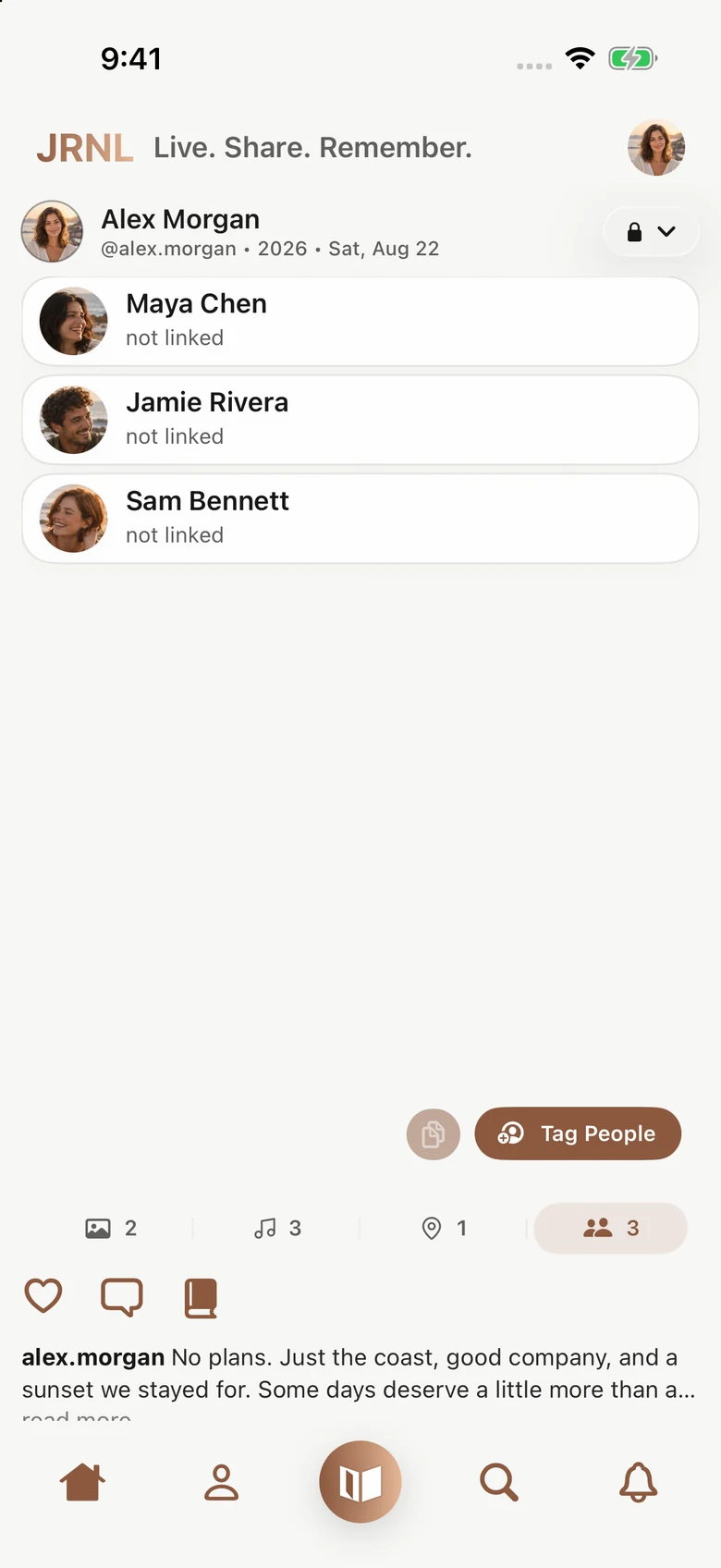Screen dimensions: 721x1568
Task: Tap the Tag People button
Action: click(x=578, y=1133)
